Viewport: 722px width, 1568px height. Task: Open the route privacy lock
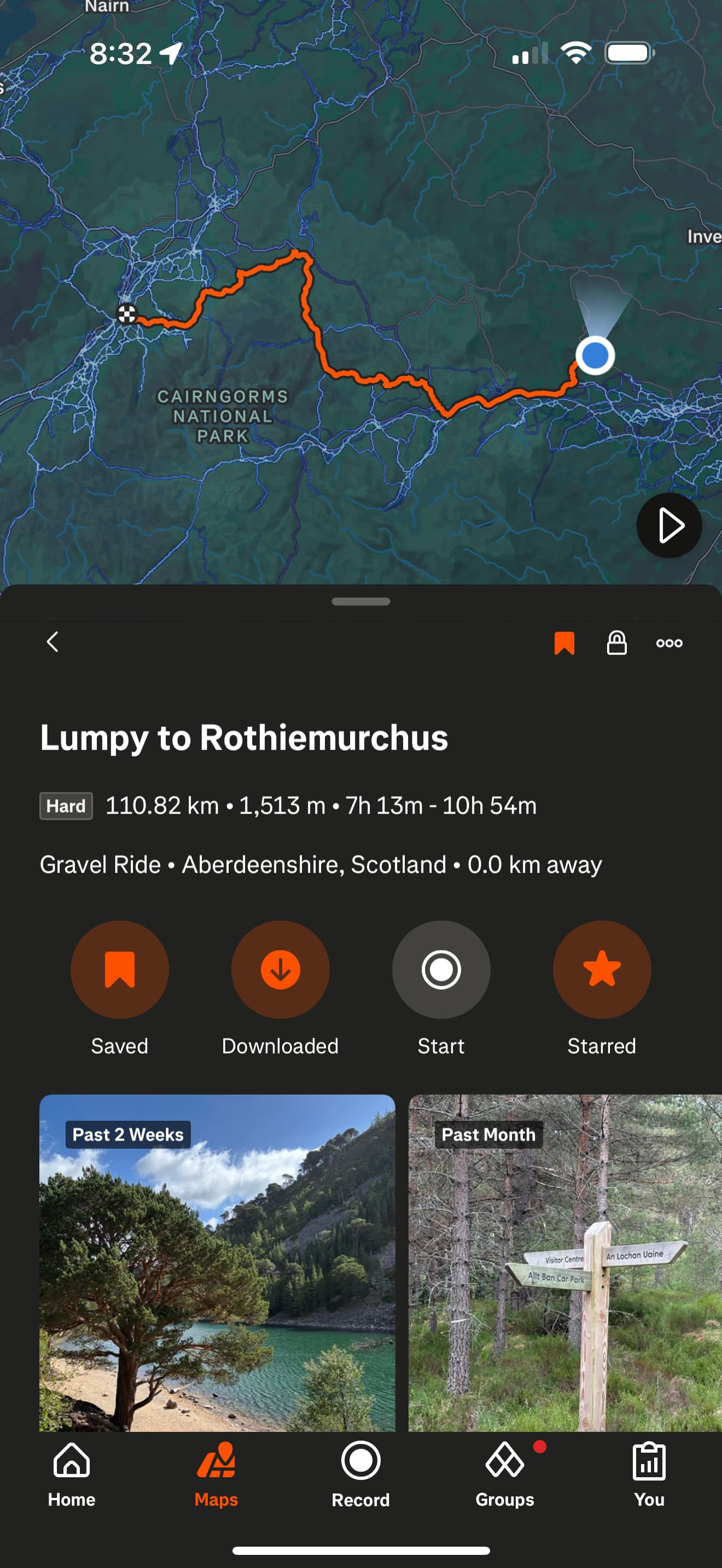pyautogui.click(x=616, y=643)
